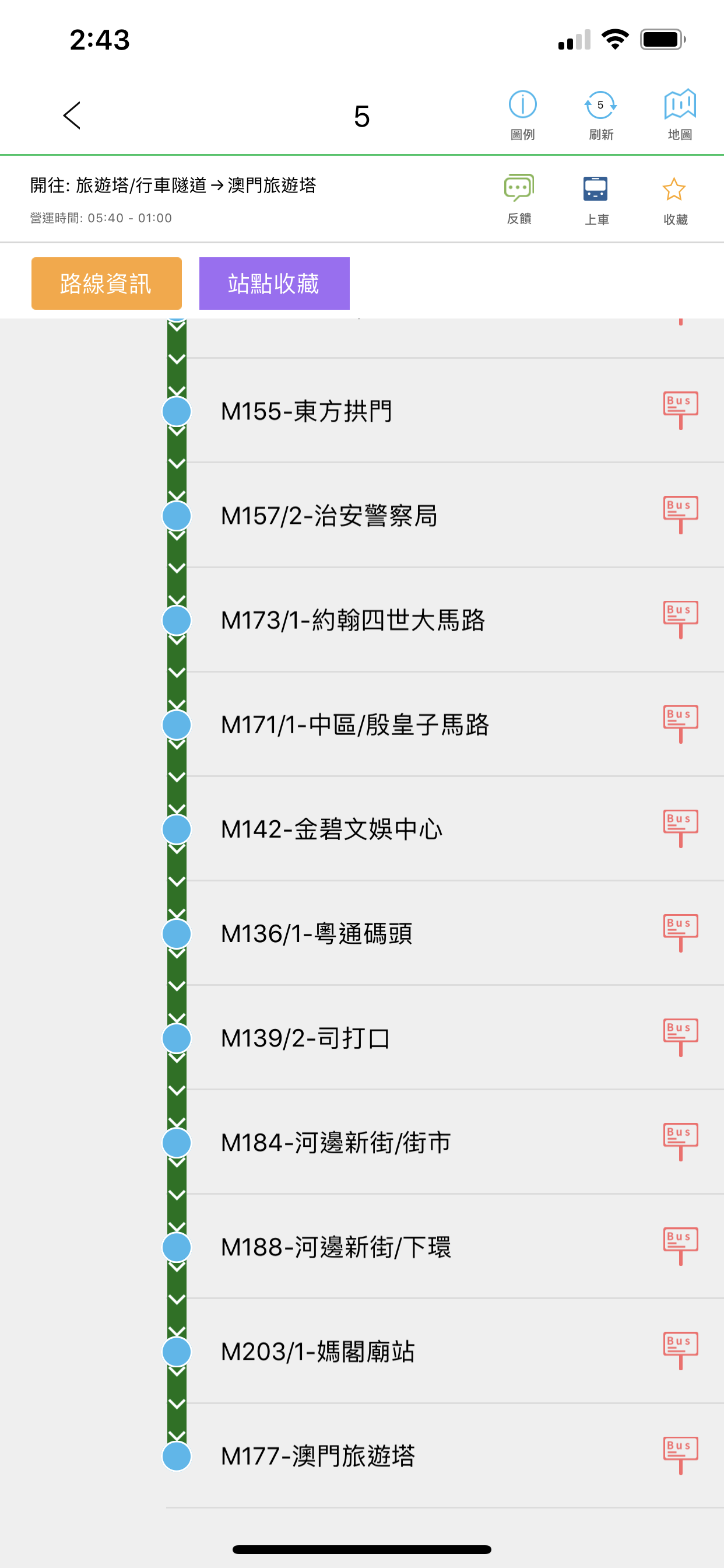Tap the 上車 bus boarding icon
Viewport: 724px width, 1568px height.
point(596,199)
